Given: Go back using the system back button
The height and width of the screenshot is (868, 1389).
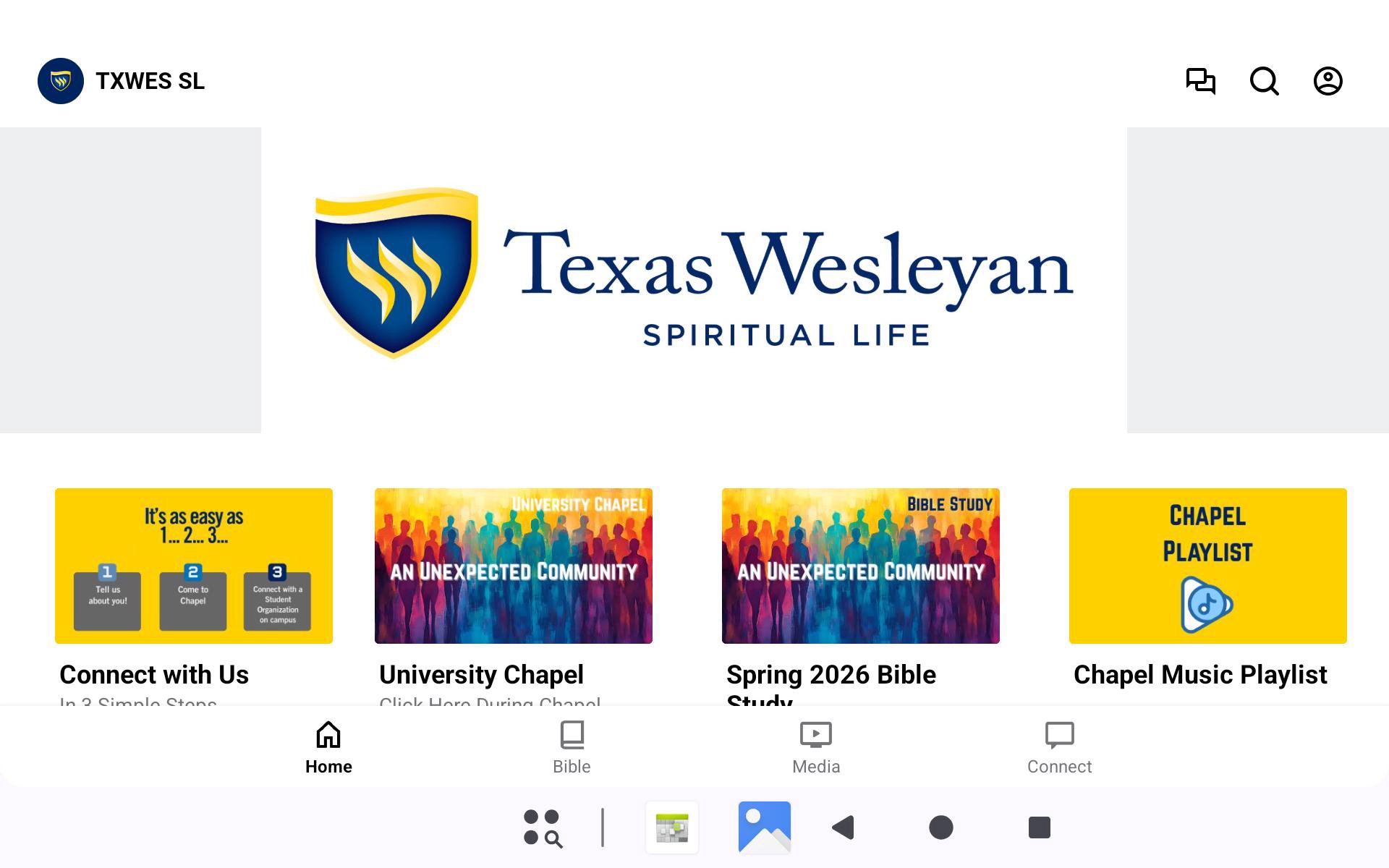Looking at the screenshot, I should click(844, 827).
